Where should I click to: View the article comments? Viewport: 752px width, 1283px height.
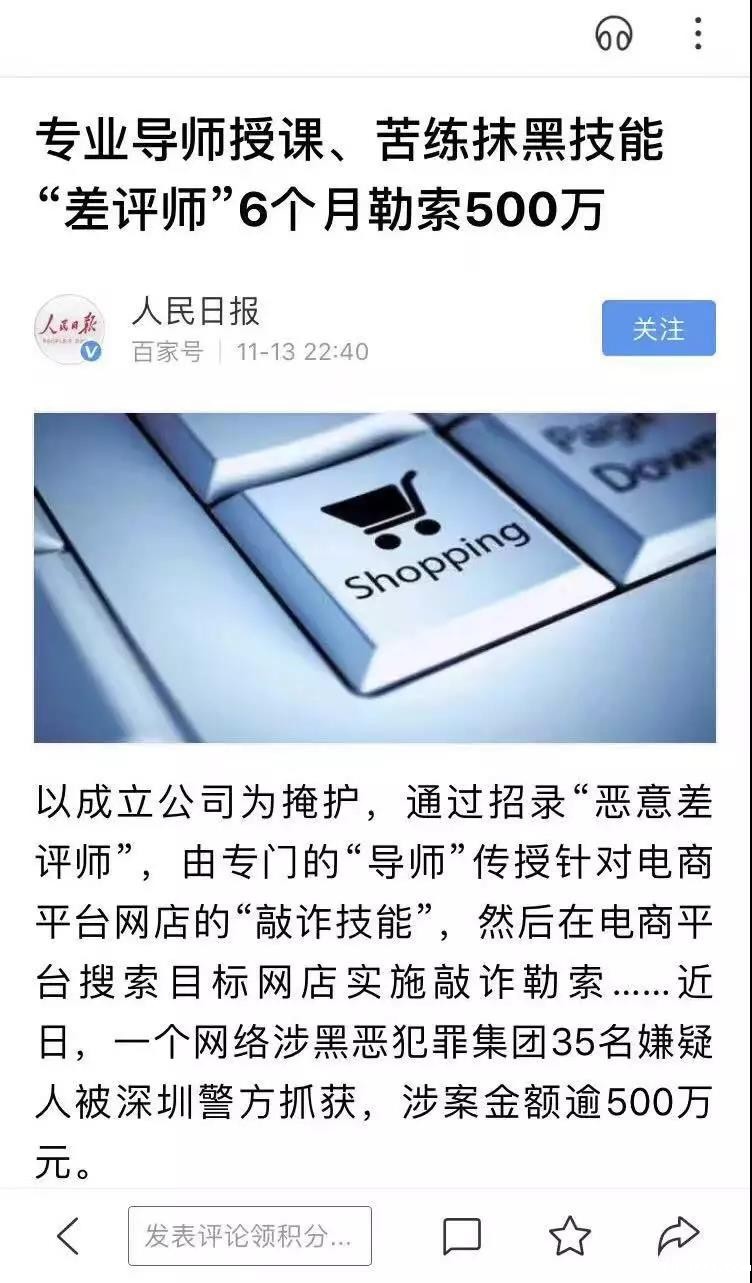tap(462, 1236)
